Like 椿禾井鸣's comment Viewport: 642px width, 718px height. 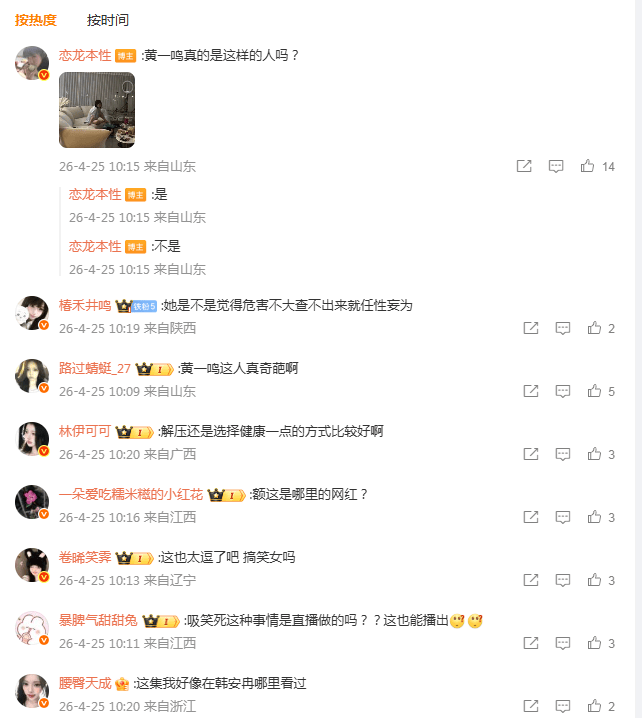coord(594,328)
